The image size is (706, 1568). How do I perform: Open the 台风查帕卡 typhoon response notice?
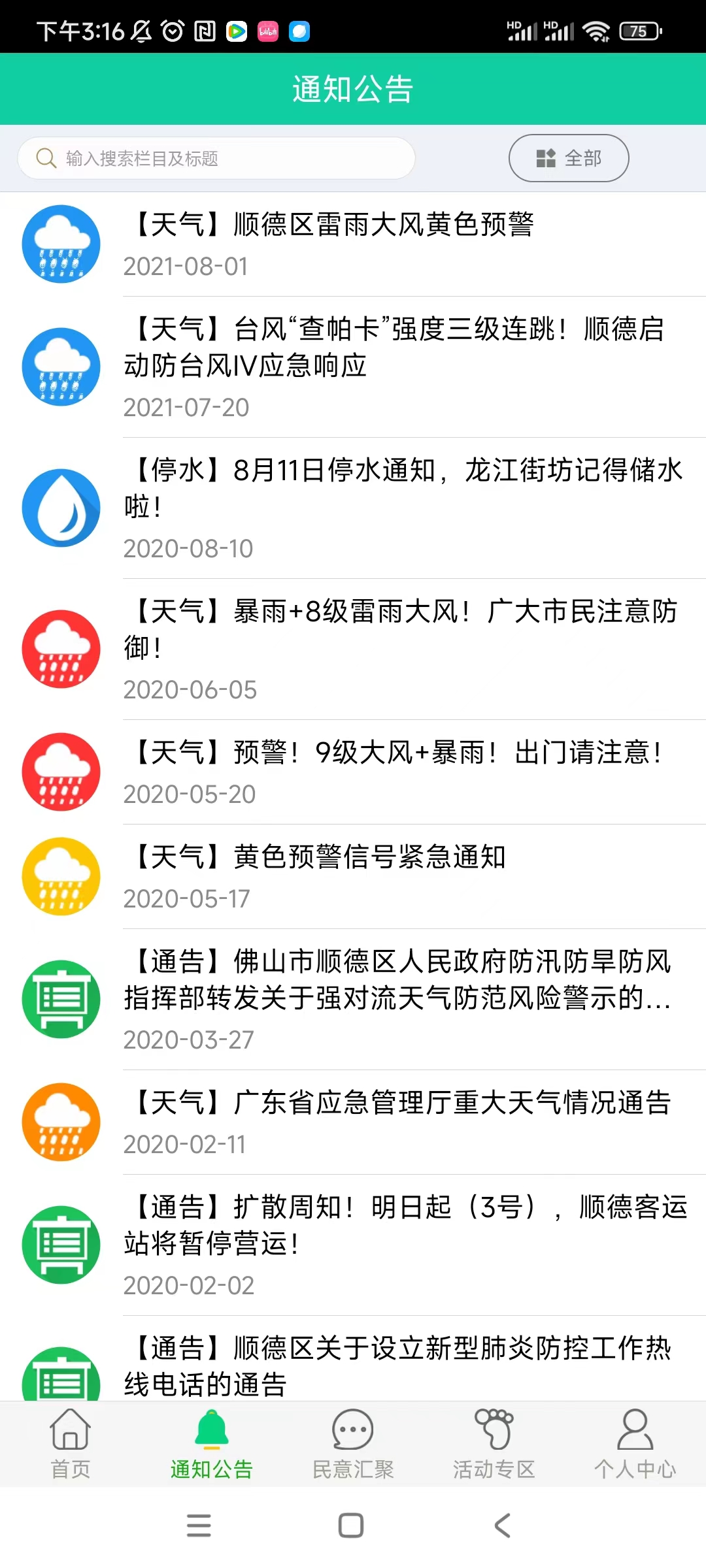(x=353, y=367)
